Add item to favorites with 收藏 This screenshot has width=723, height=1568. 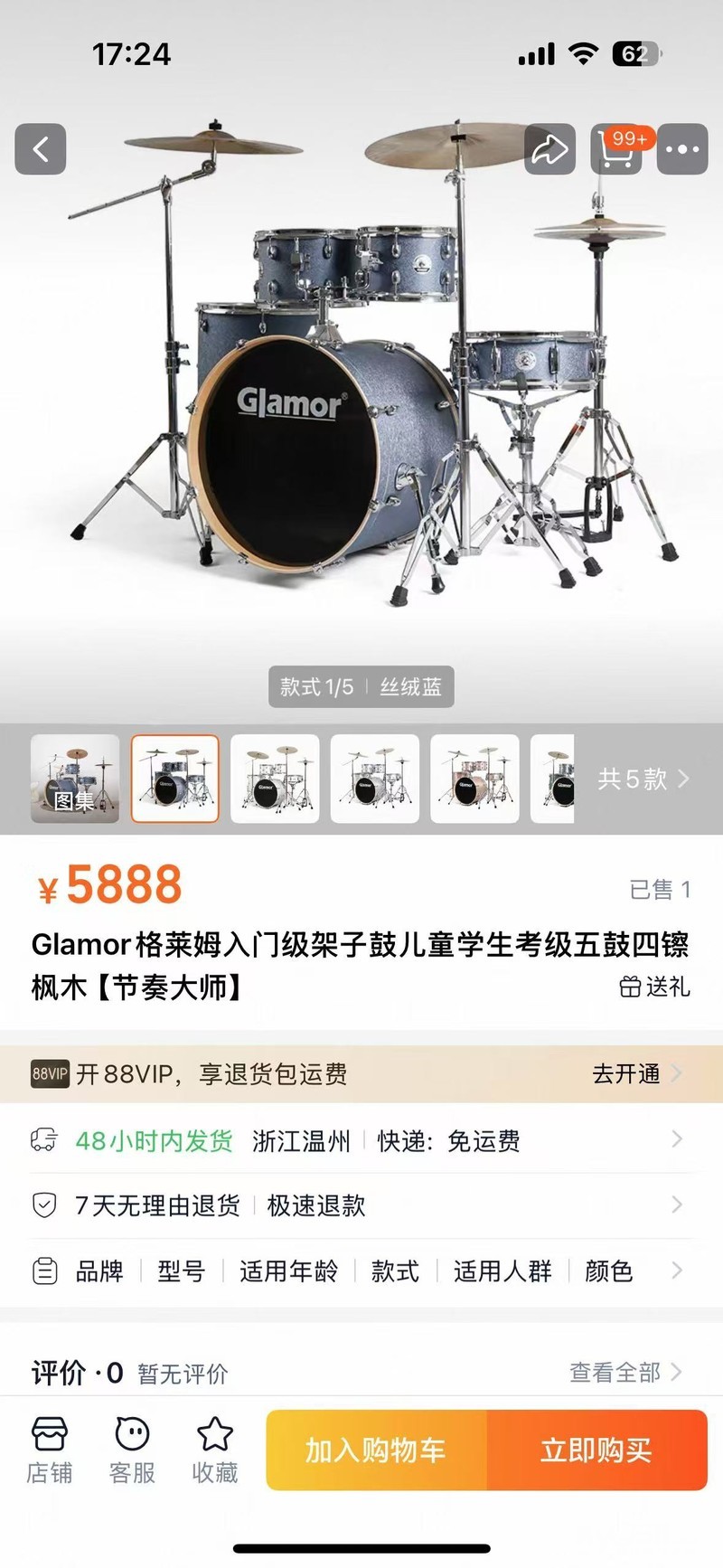pos(215,1450)
